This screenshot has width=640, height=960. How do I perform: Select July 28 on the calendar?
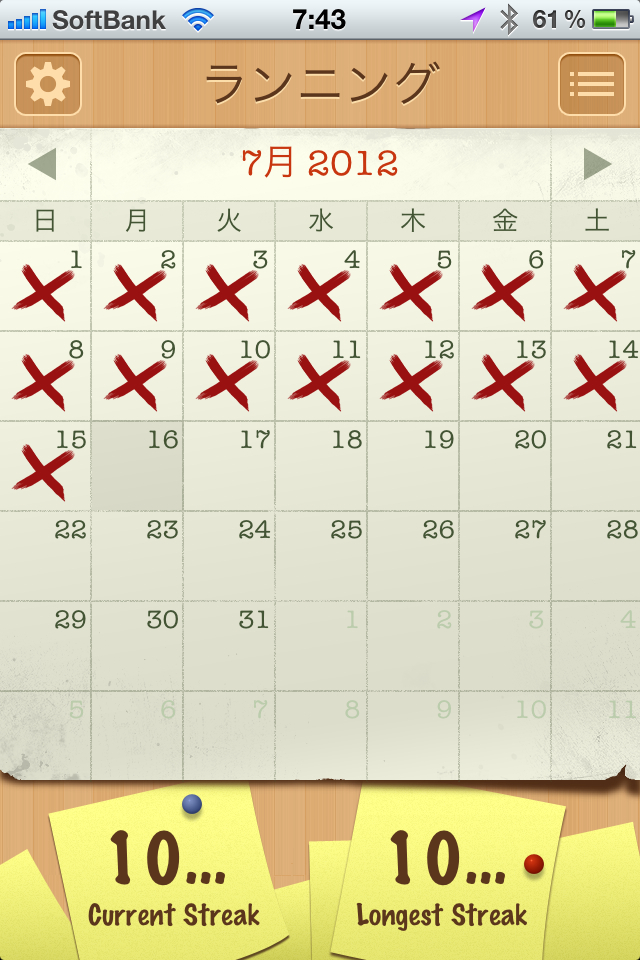597,556
